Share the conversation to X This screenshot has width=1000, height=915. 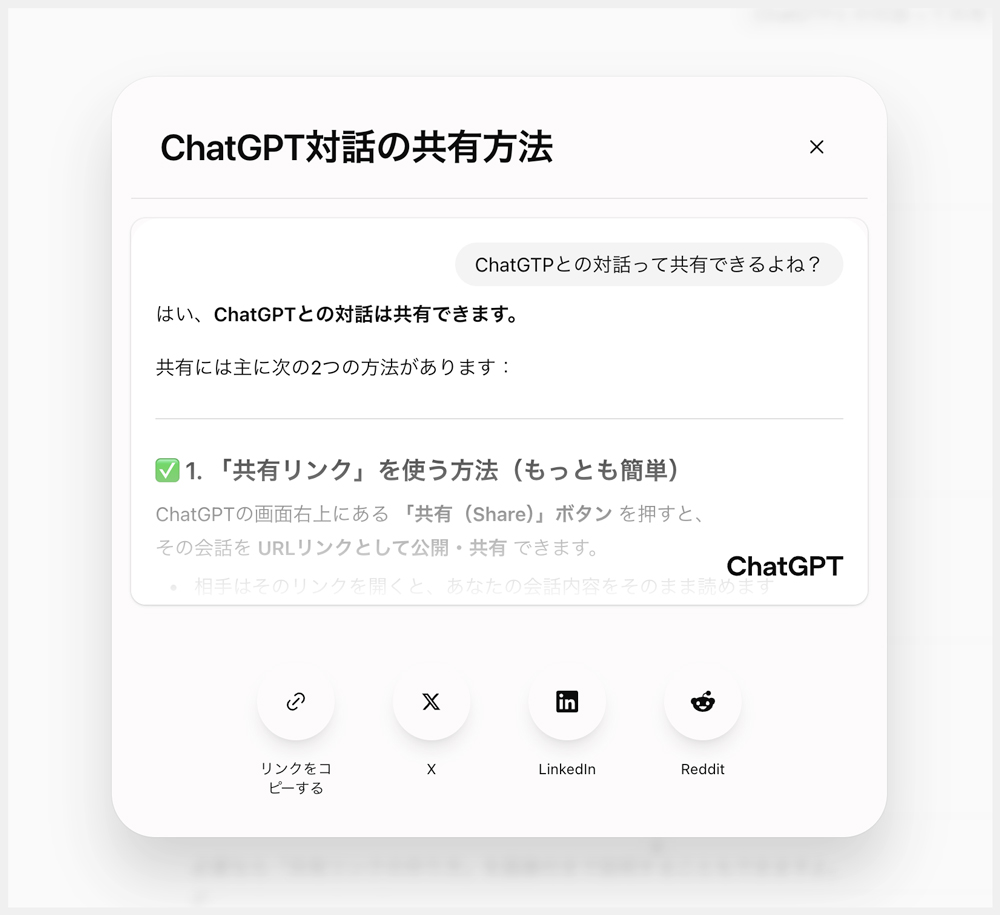431,702
